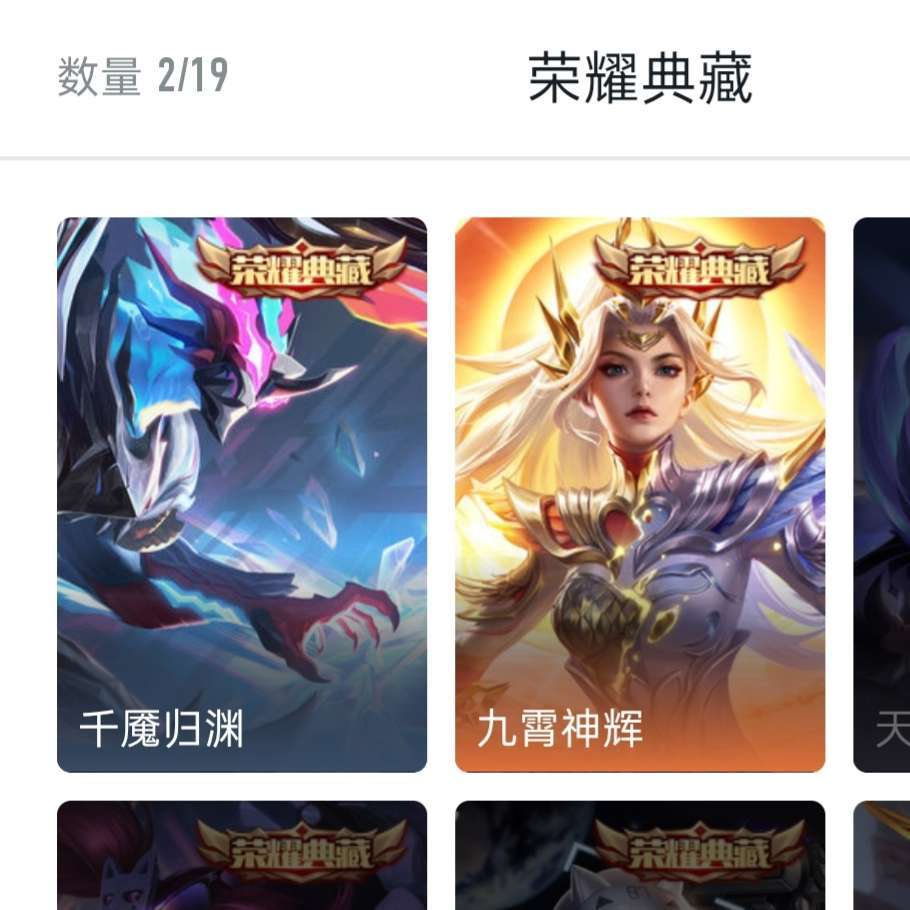Open the 千魔归渊 skin card
The height and width of the screenshot is (910, 910).
pos(242,495)
